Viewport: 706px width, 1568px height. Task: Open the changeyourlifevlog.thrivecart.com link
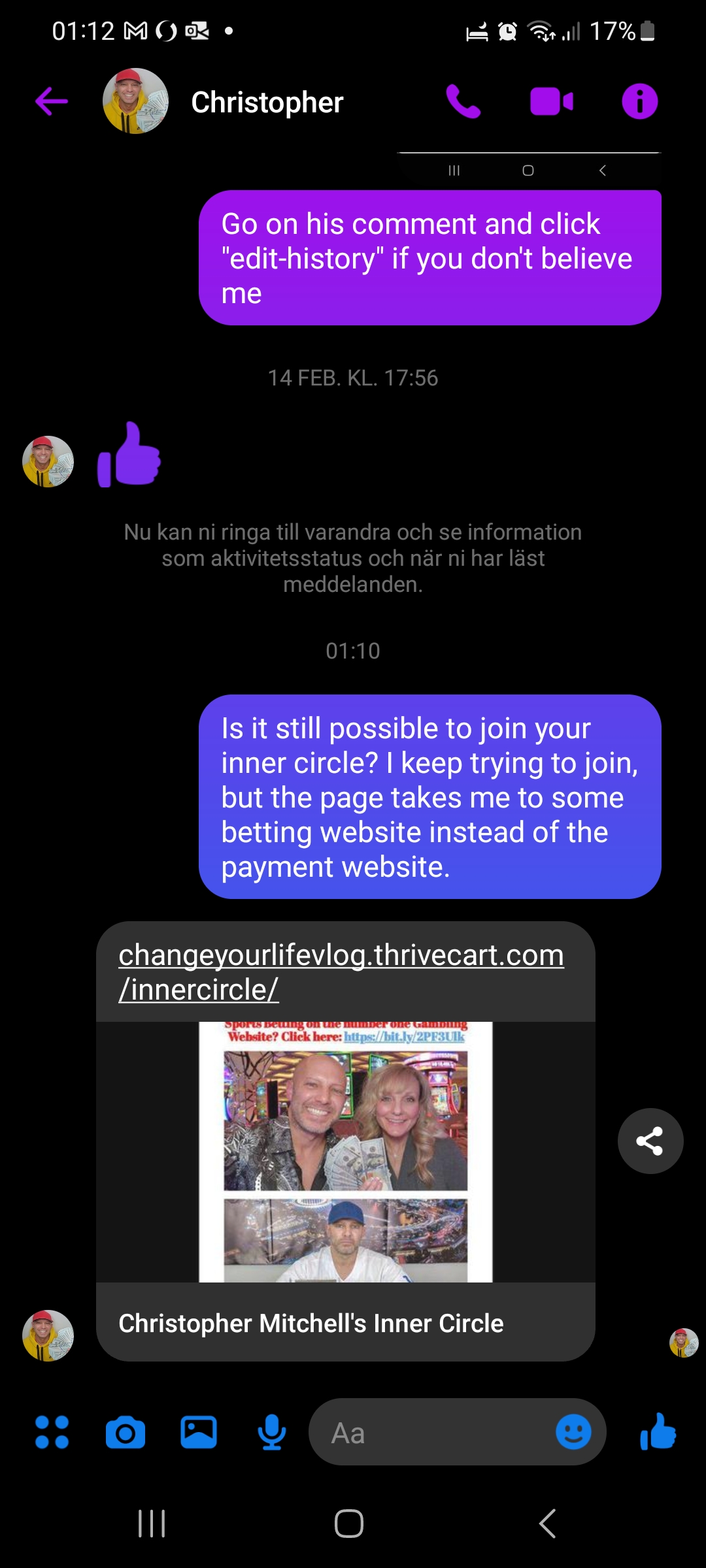click(x=341, y=972)
